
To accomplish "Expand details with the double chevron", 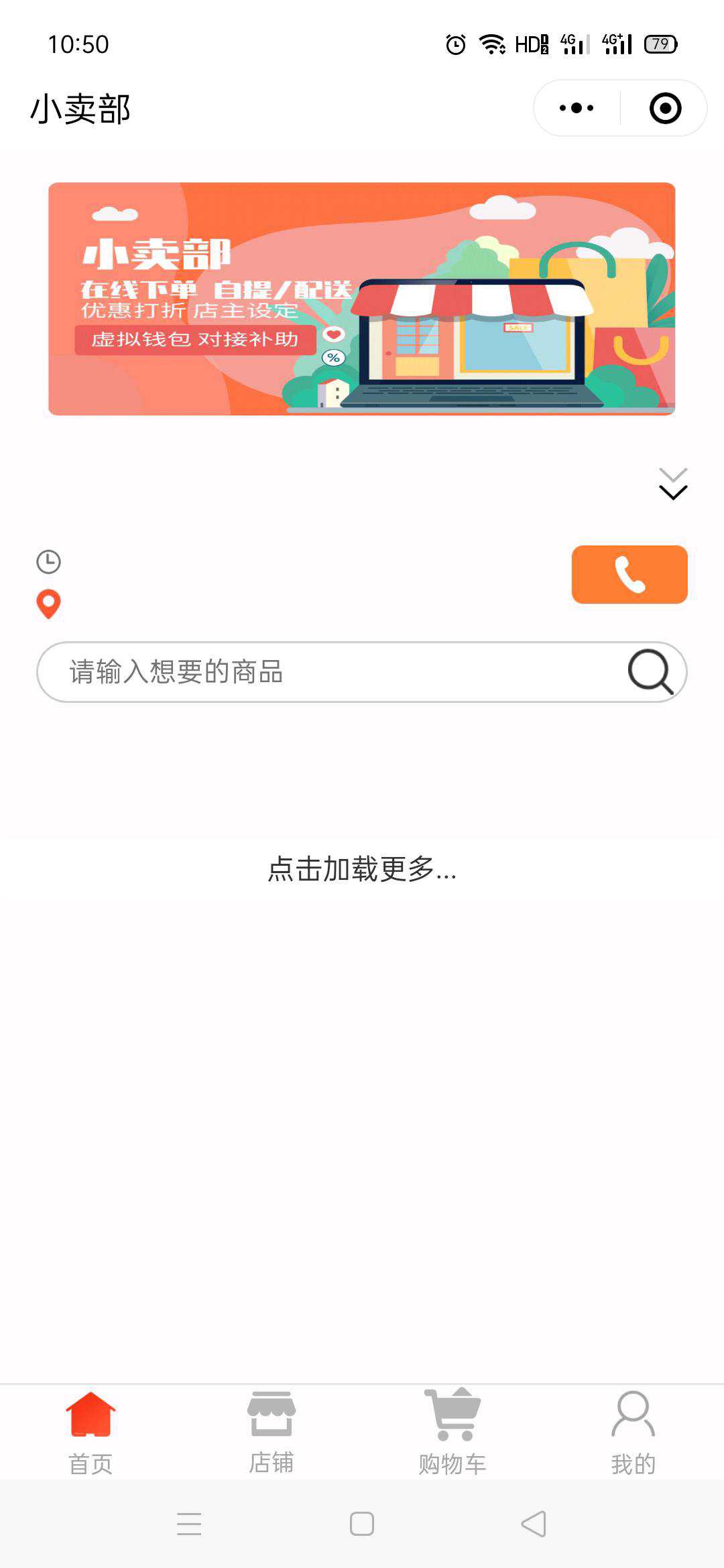I will [x=673, y=484].
